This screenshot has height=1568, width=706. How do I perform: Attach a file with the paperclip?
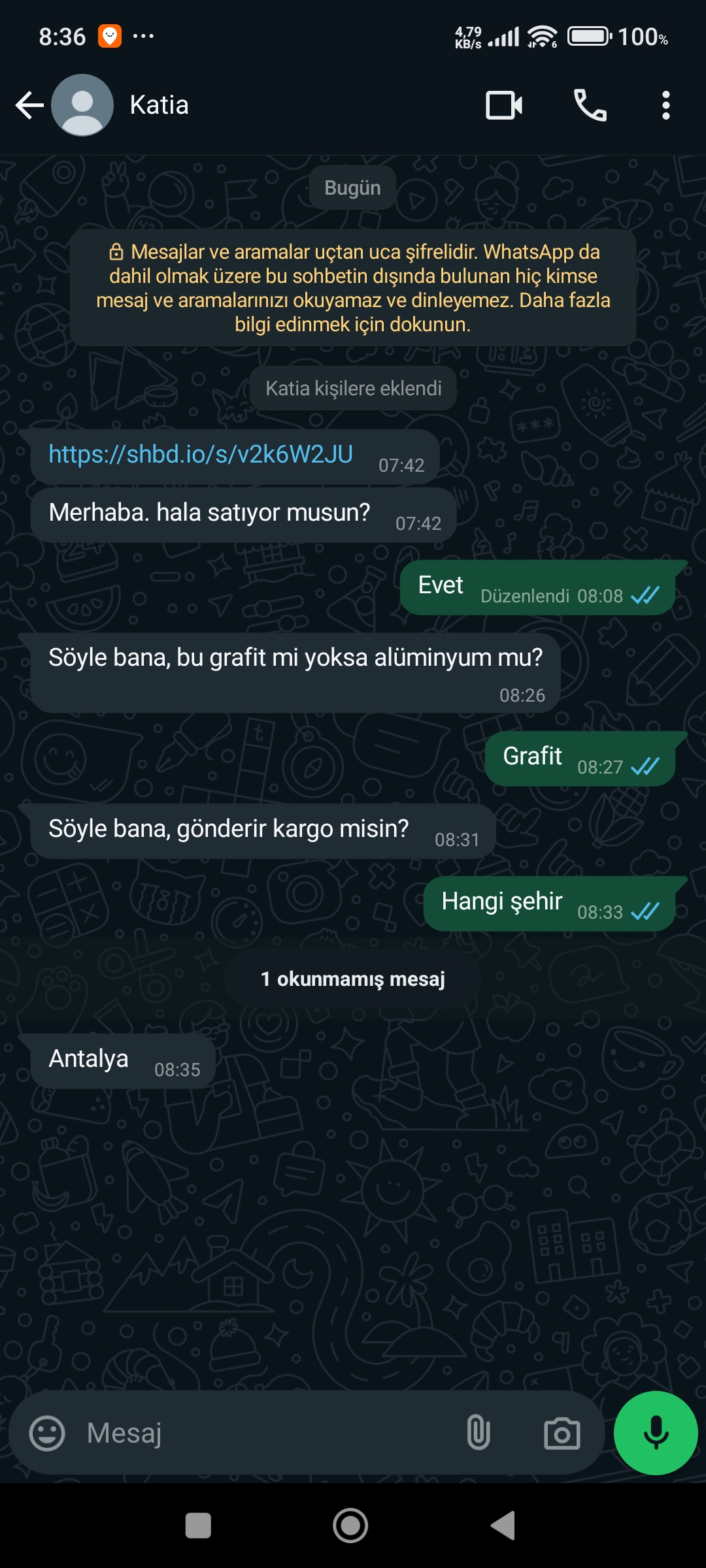point(479,1434)
